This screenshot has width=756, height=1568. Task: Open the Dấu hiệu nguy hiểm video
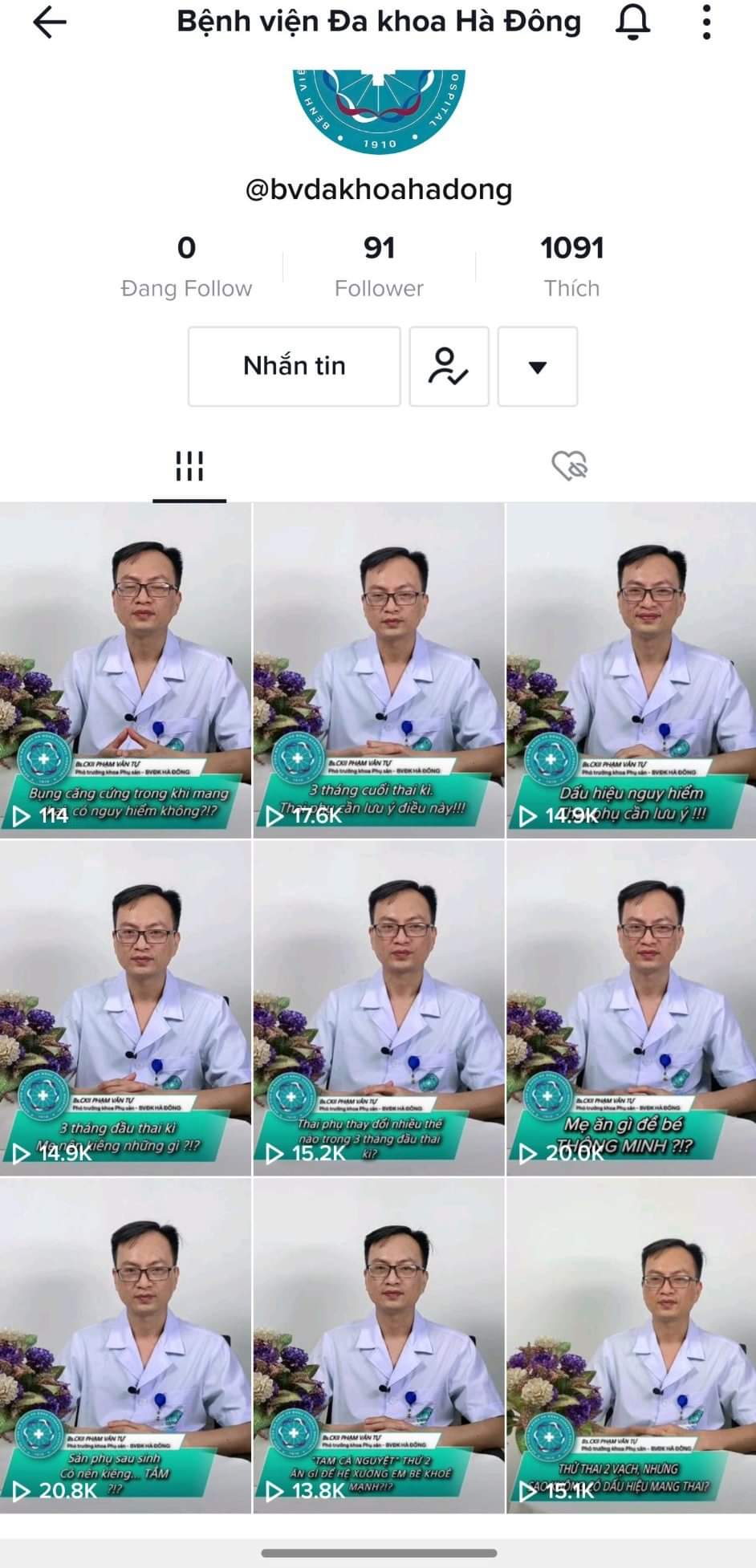(631, 670)
